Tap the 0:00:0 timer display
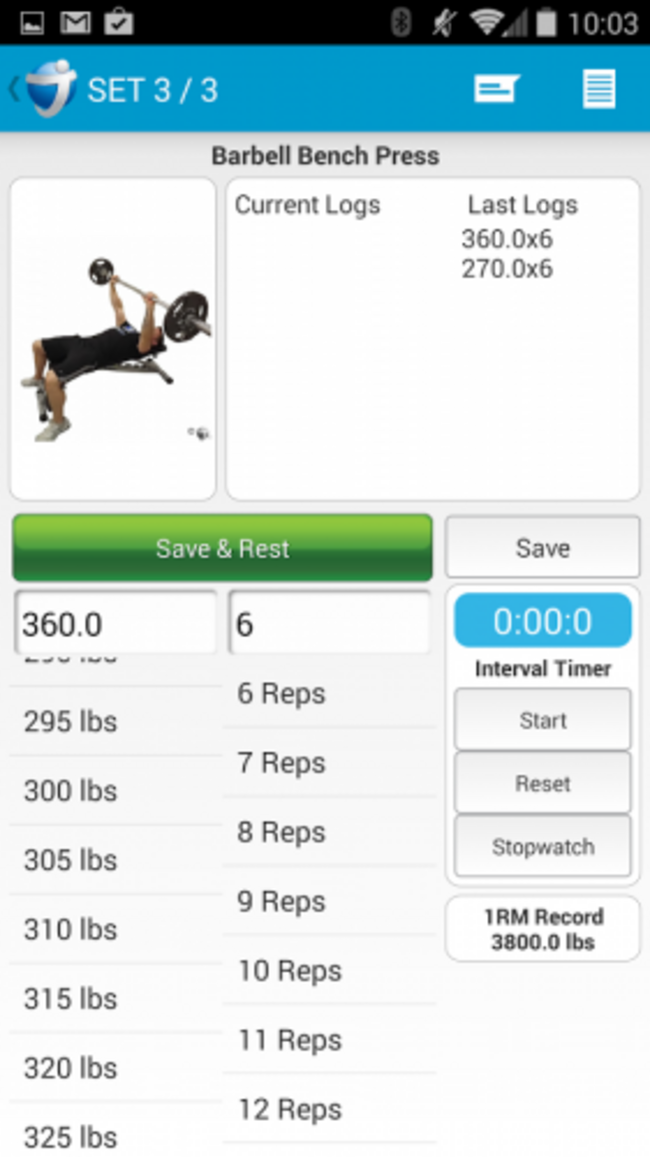 click(542, 621)
